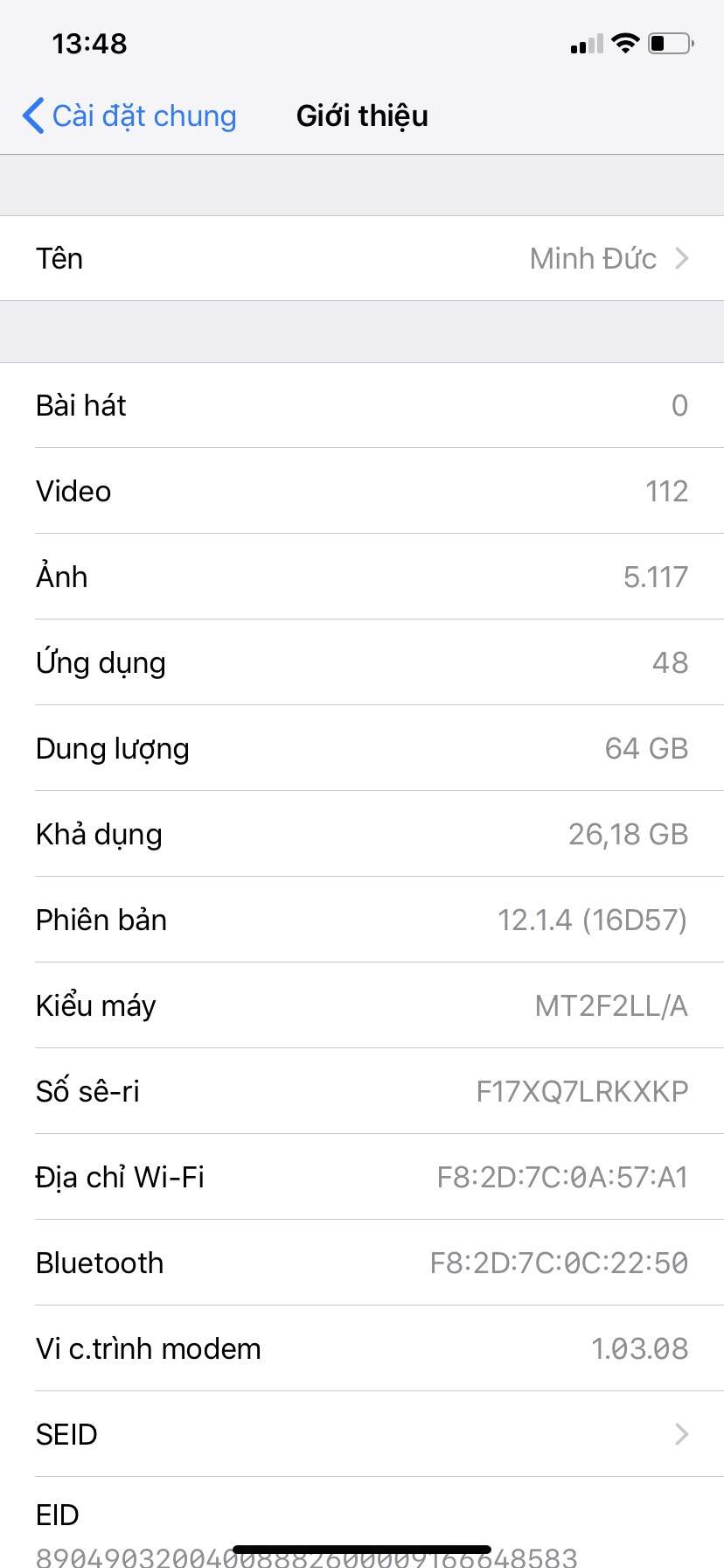Go back to Cài đặt chung
The image size is (724, 1568).
[x=129, y=115]
